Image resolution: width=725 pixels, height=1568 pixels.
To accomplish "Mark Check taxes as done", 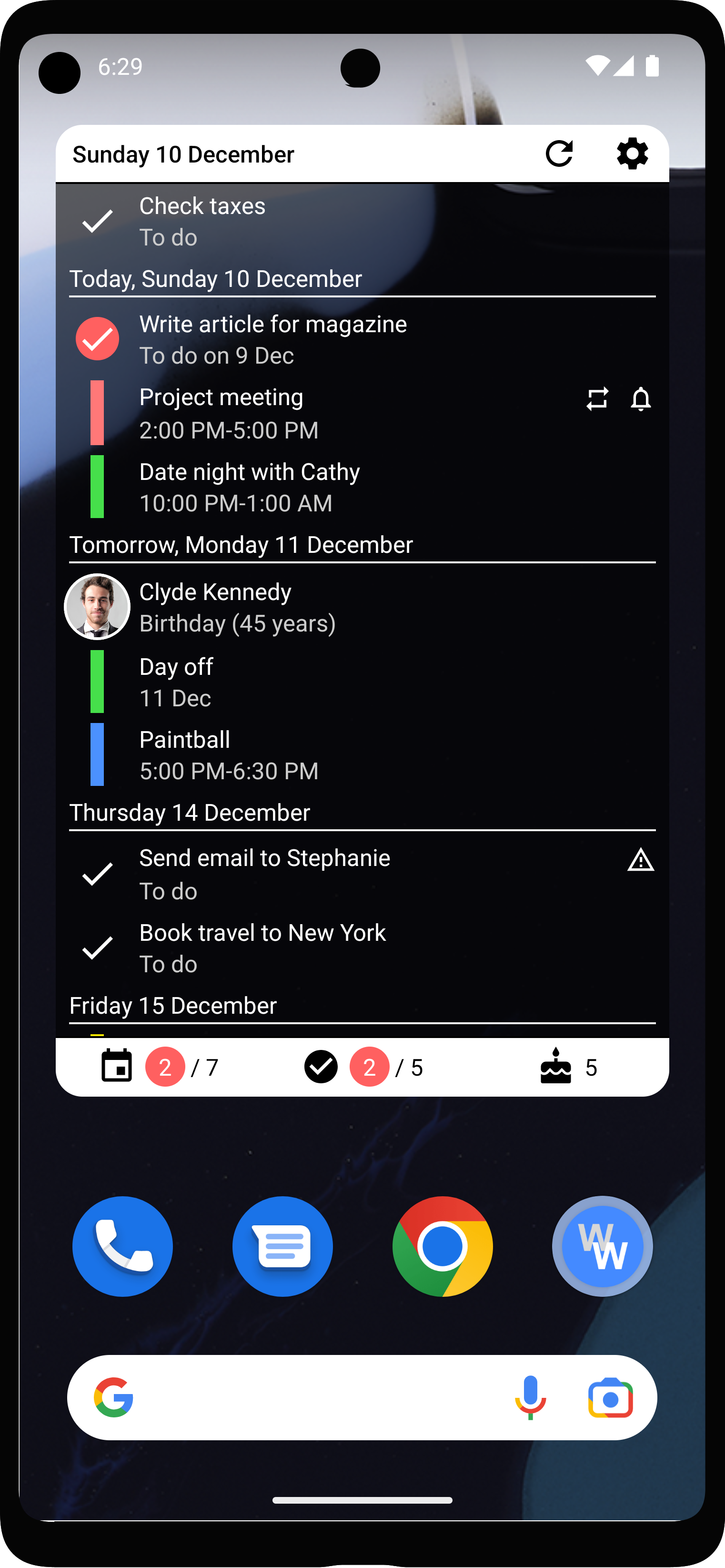I will 97,221.
